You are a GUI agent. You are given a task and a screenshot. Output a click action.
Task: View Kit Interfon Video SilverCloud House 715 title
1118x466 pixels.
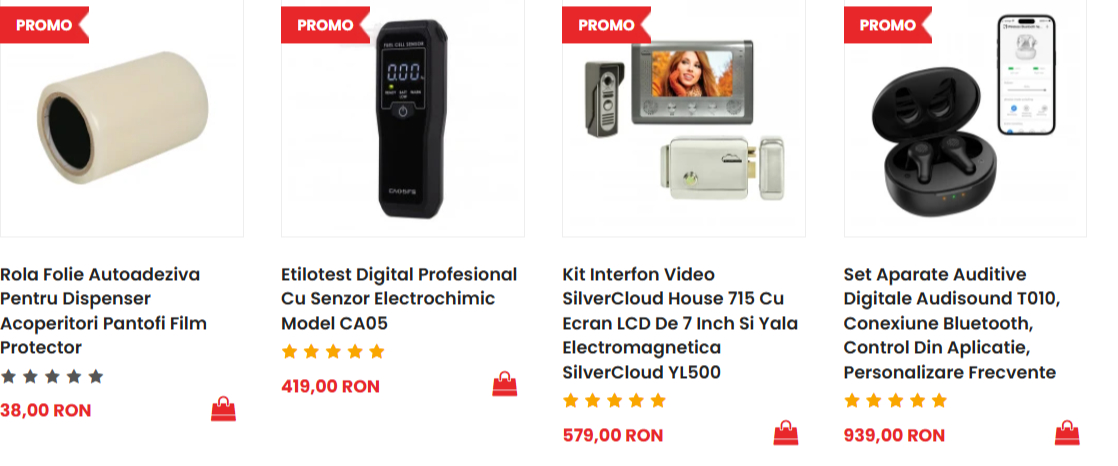pos(680,323)
